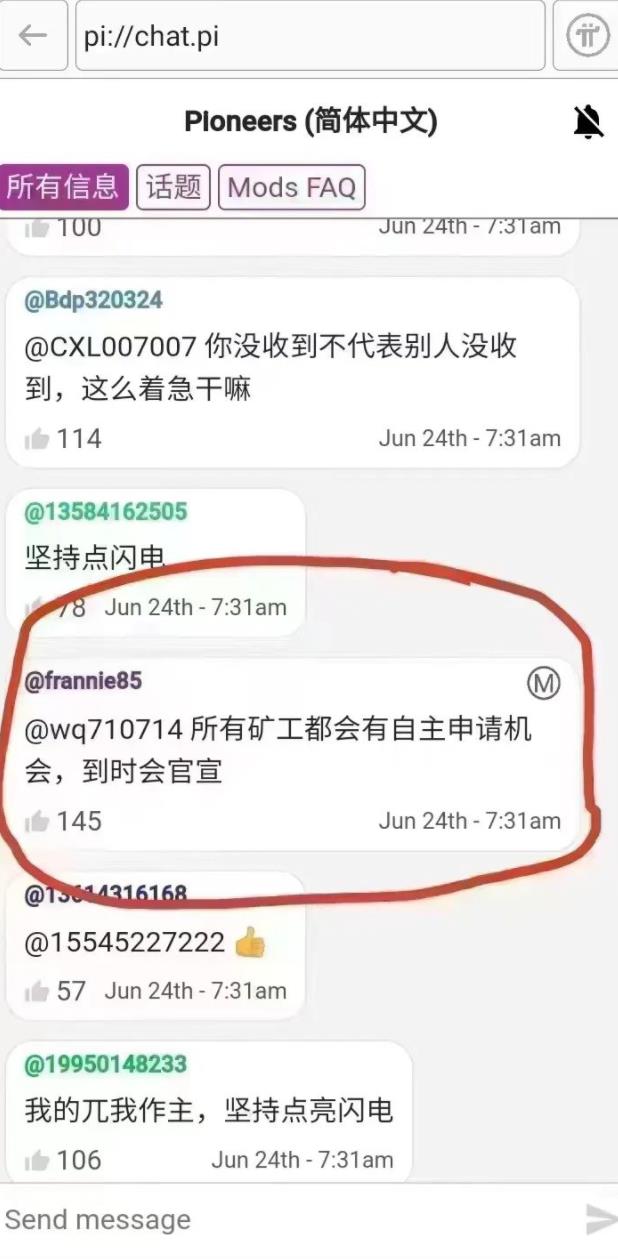Like the message from @19950148233

point(38,1161)
